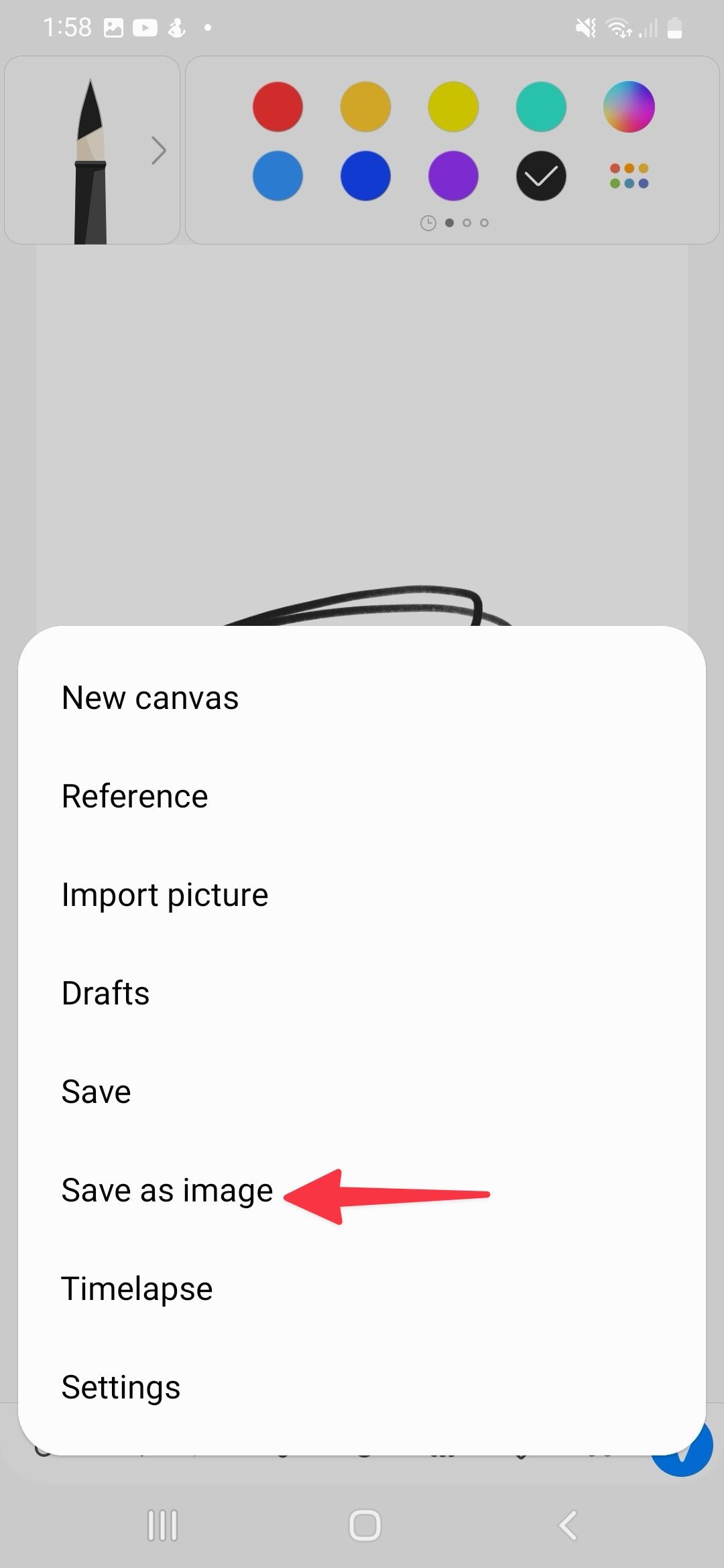Select New canvas from the menu
This screenshot has width=724, height=1568.
149,697
